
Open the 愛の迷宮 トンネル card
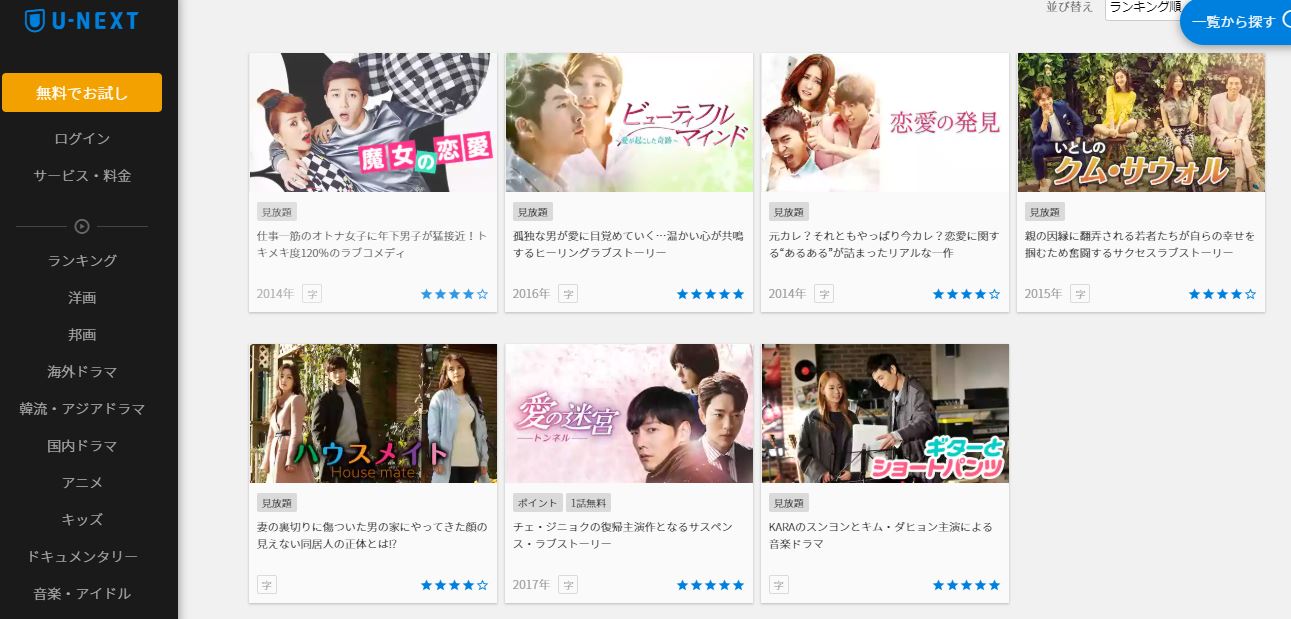pyautogui.click(x=629, y=413)
